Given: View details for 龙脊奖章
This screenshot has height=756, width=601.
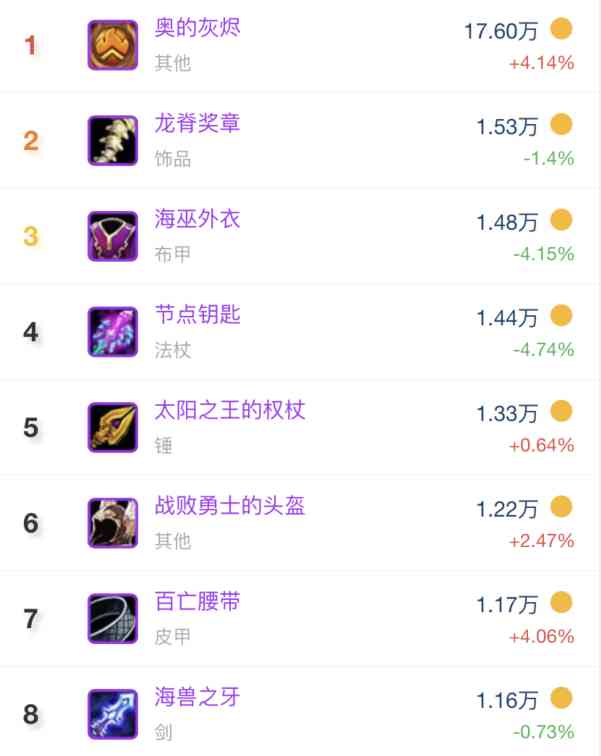Looking at the screenshot, I should tap(198, 124).
